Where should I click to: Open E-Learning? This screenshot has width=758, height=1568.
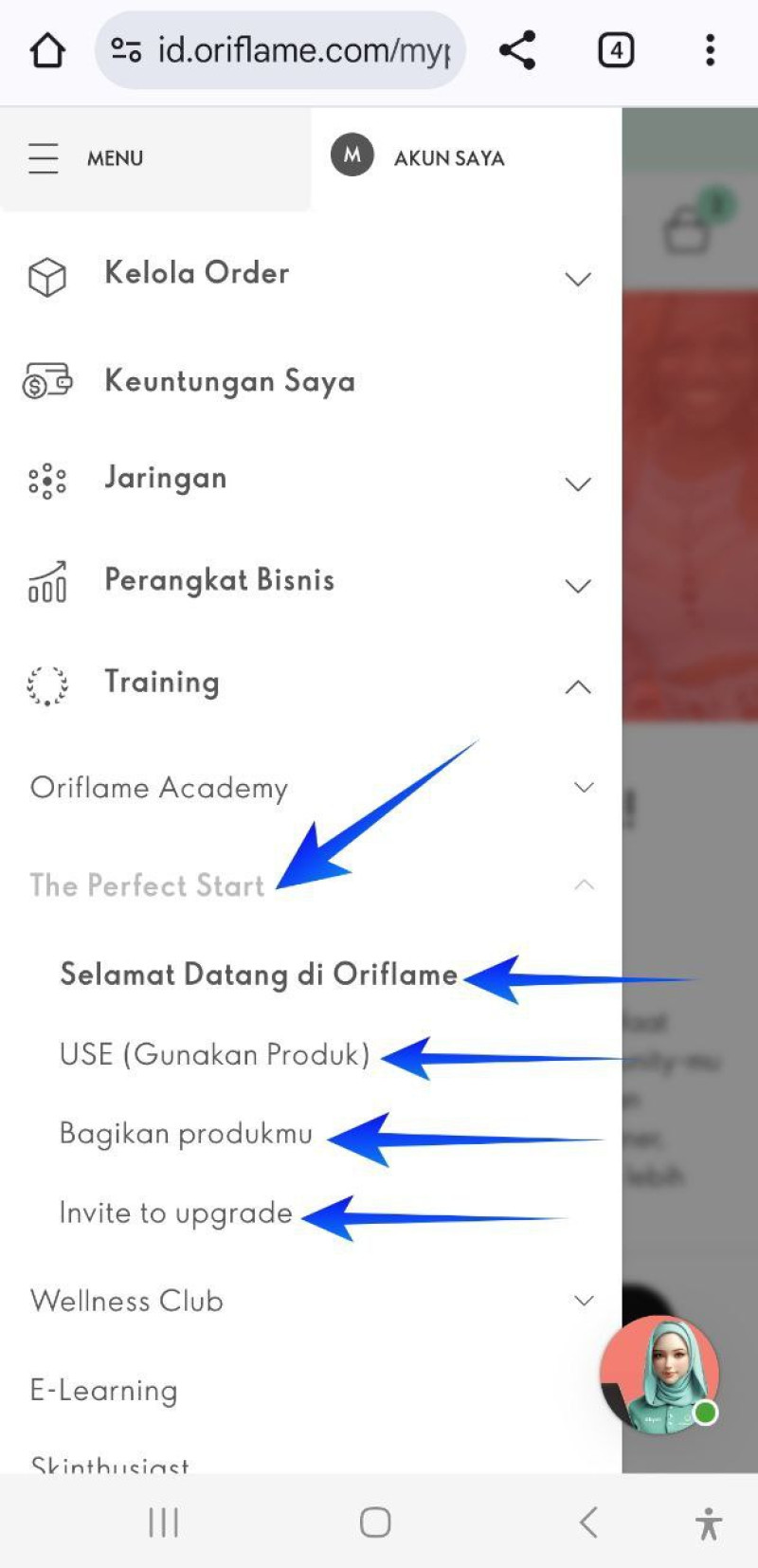pyautogui.click(x=104, y=1391)
